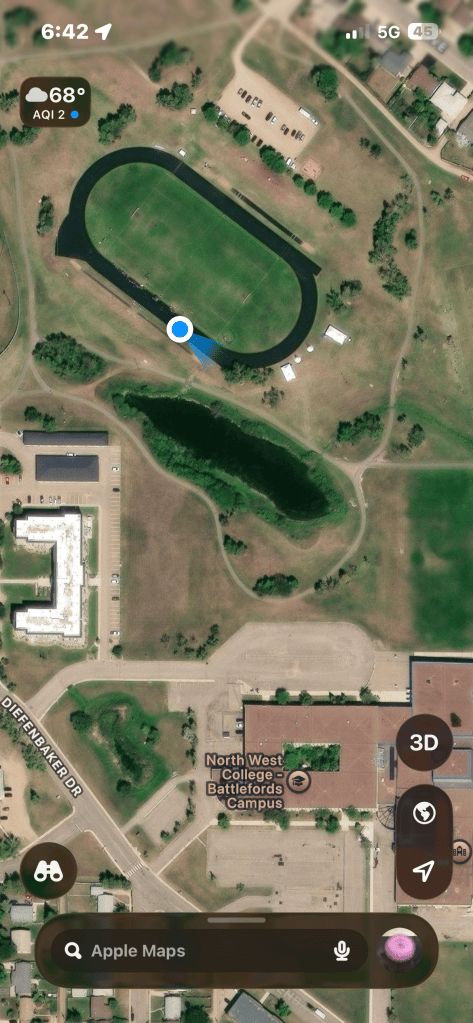Start voice search with the microphone
The height and width of the screenshot is (1023, 473).
click(x=341, y=951)
